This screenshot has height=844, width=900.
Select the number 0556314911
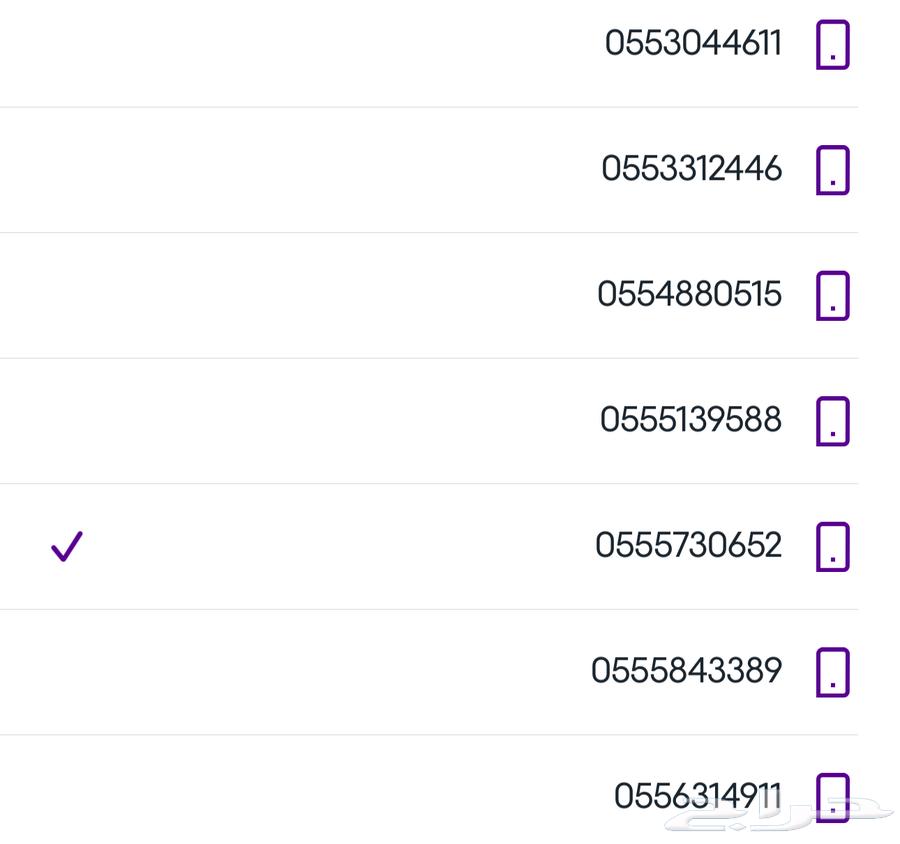(x=697, y=797)
